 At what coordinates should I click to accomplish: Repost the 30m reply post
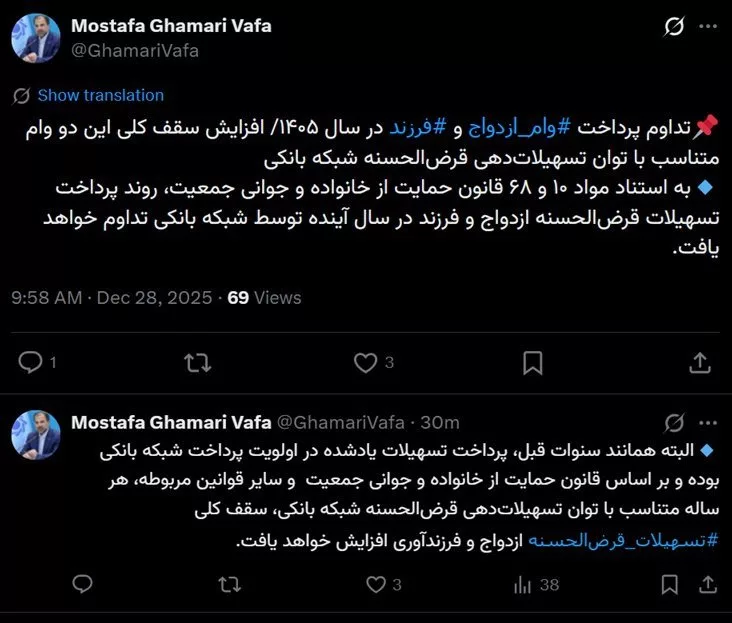tap(230, 584)
